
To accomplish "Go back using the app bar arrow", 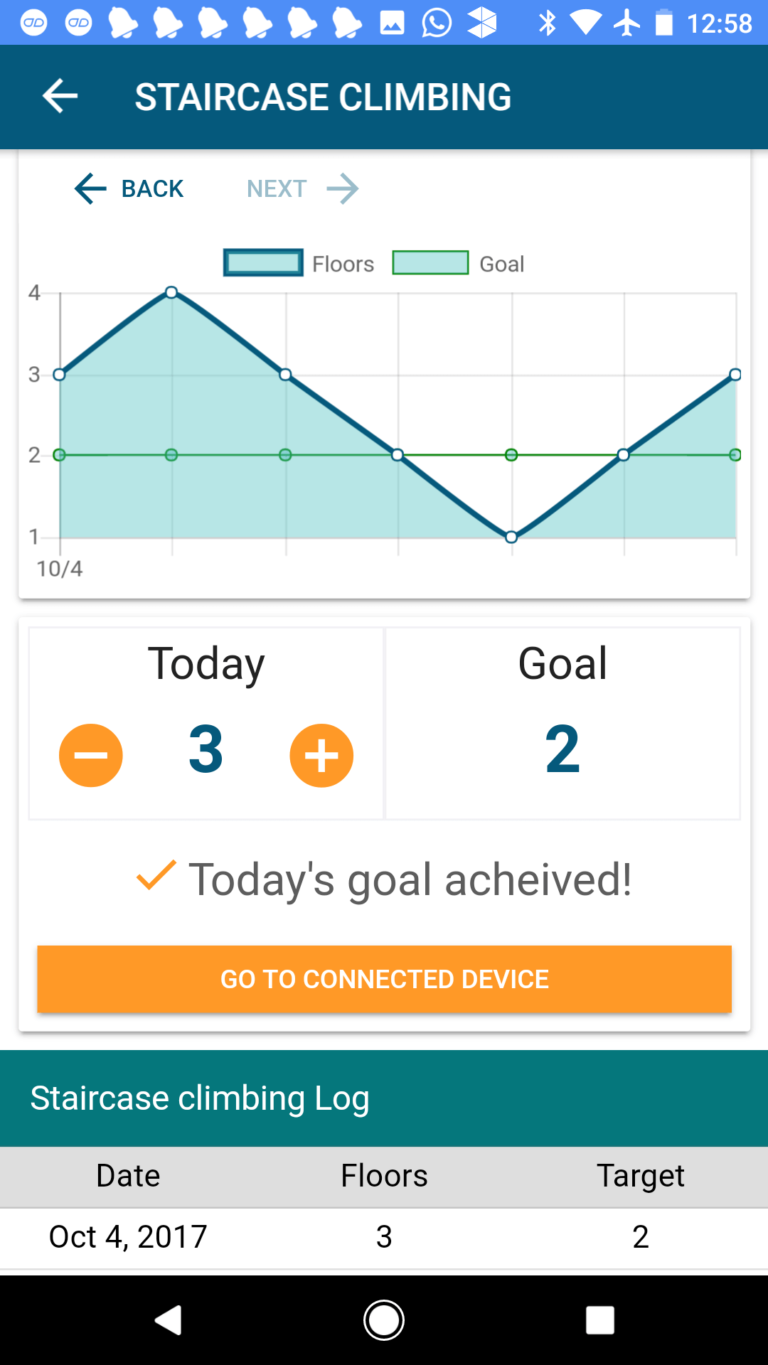I will (60, 97).
